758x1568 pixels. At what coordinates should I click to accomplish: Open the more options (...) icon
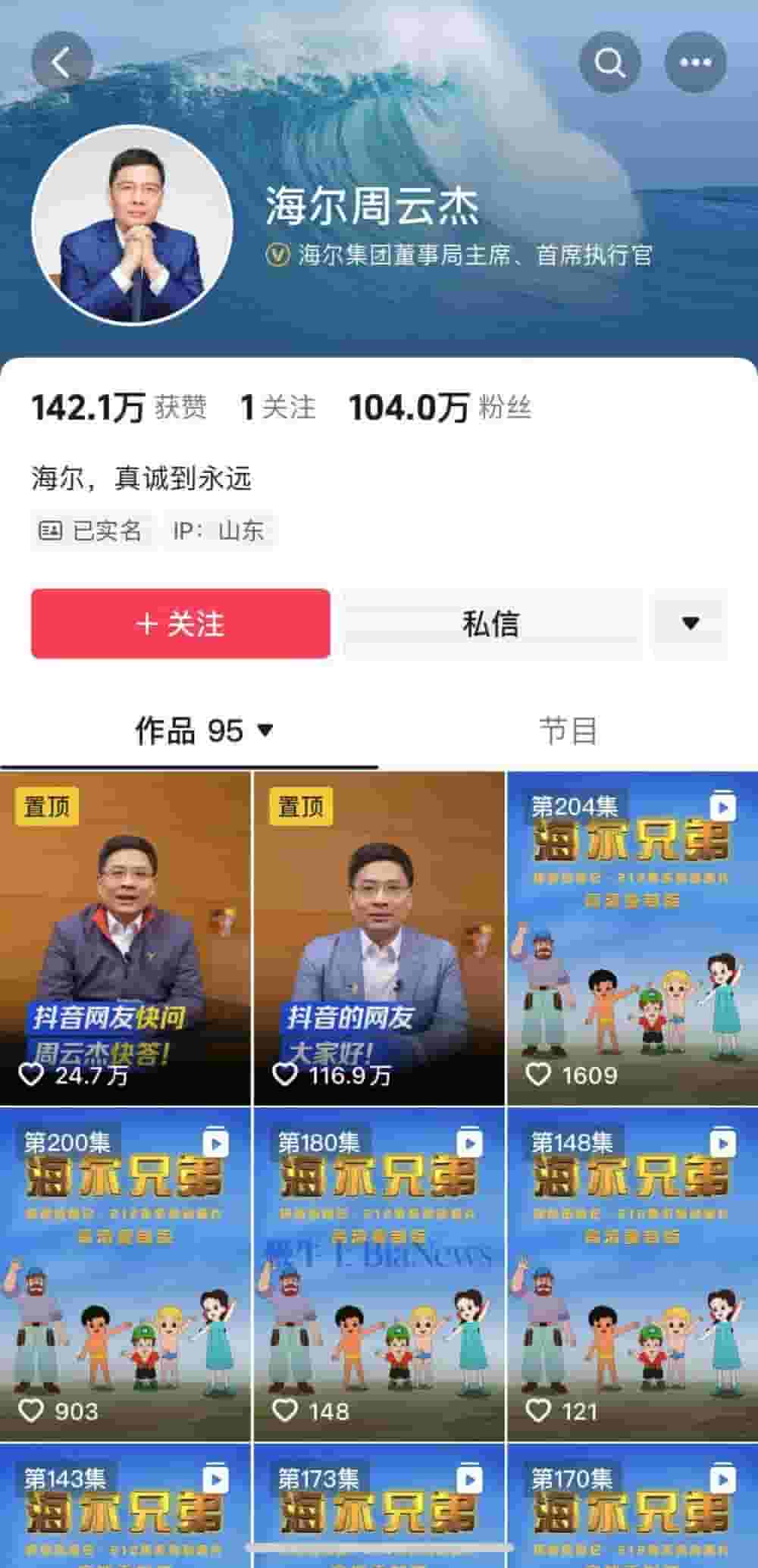coord(694,62)
